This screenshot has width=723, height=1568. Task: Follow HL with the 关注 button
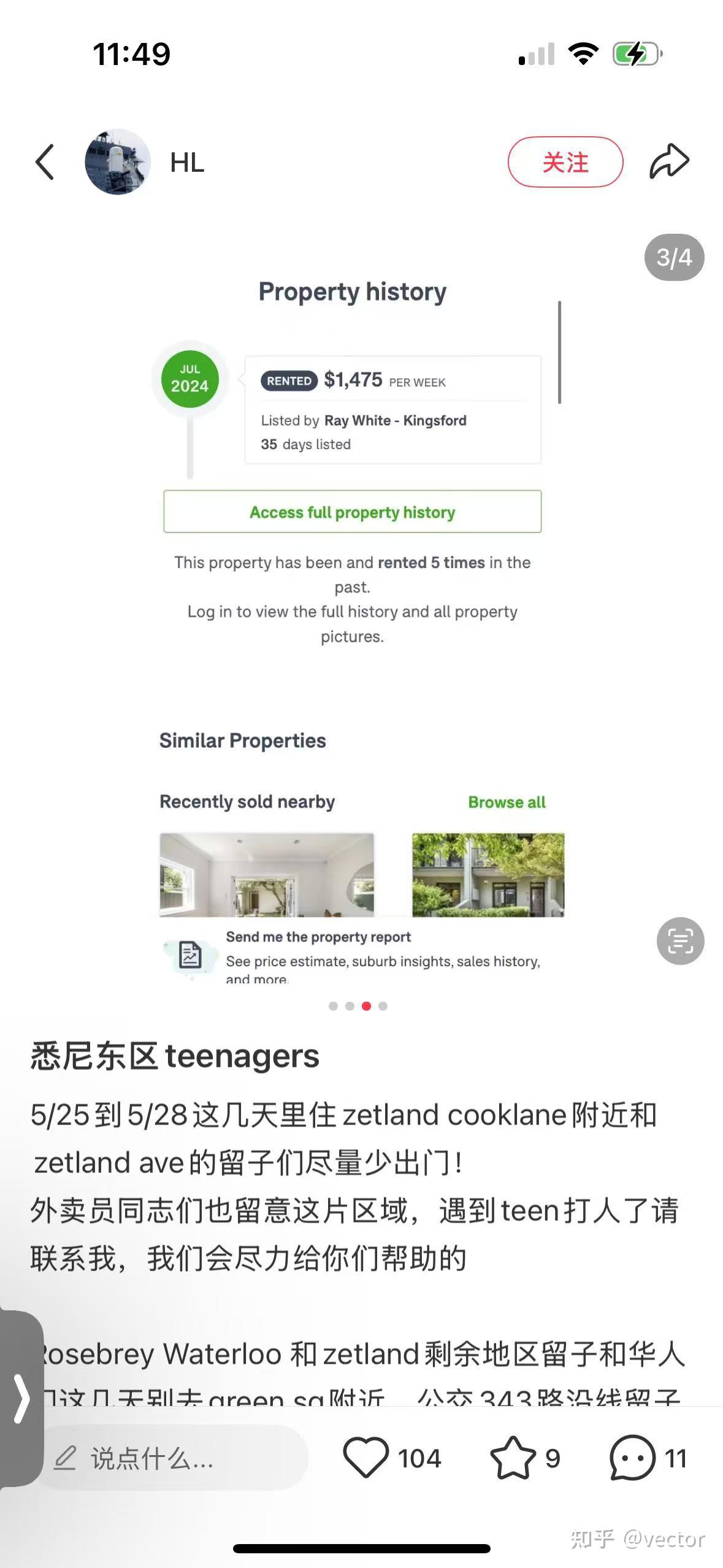(565, 162)
